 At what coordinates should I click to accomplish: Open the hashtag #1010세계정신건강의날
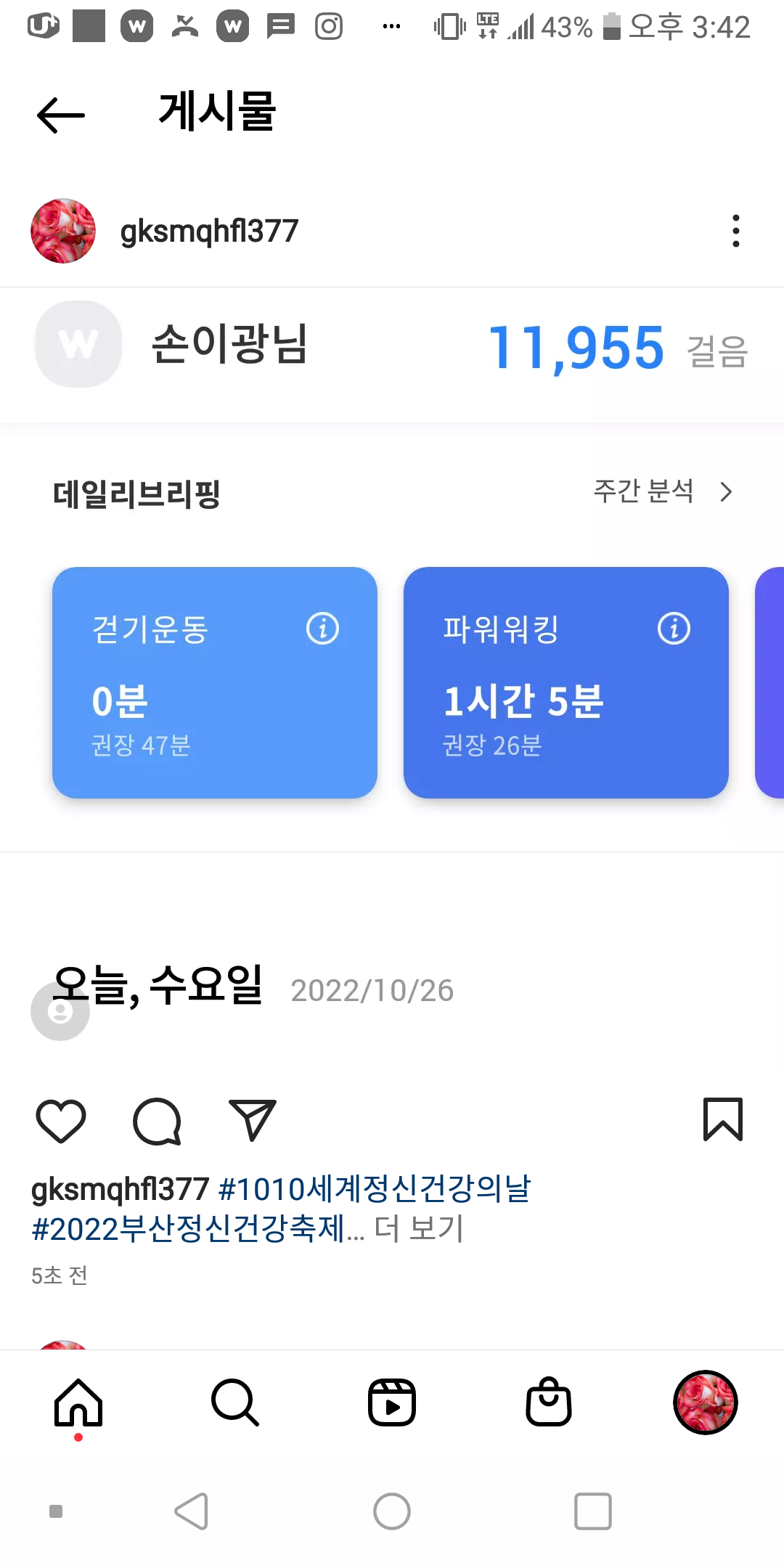tap(375, 1189)
